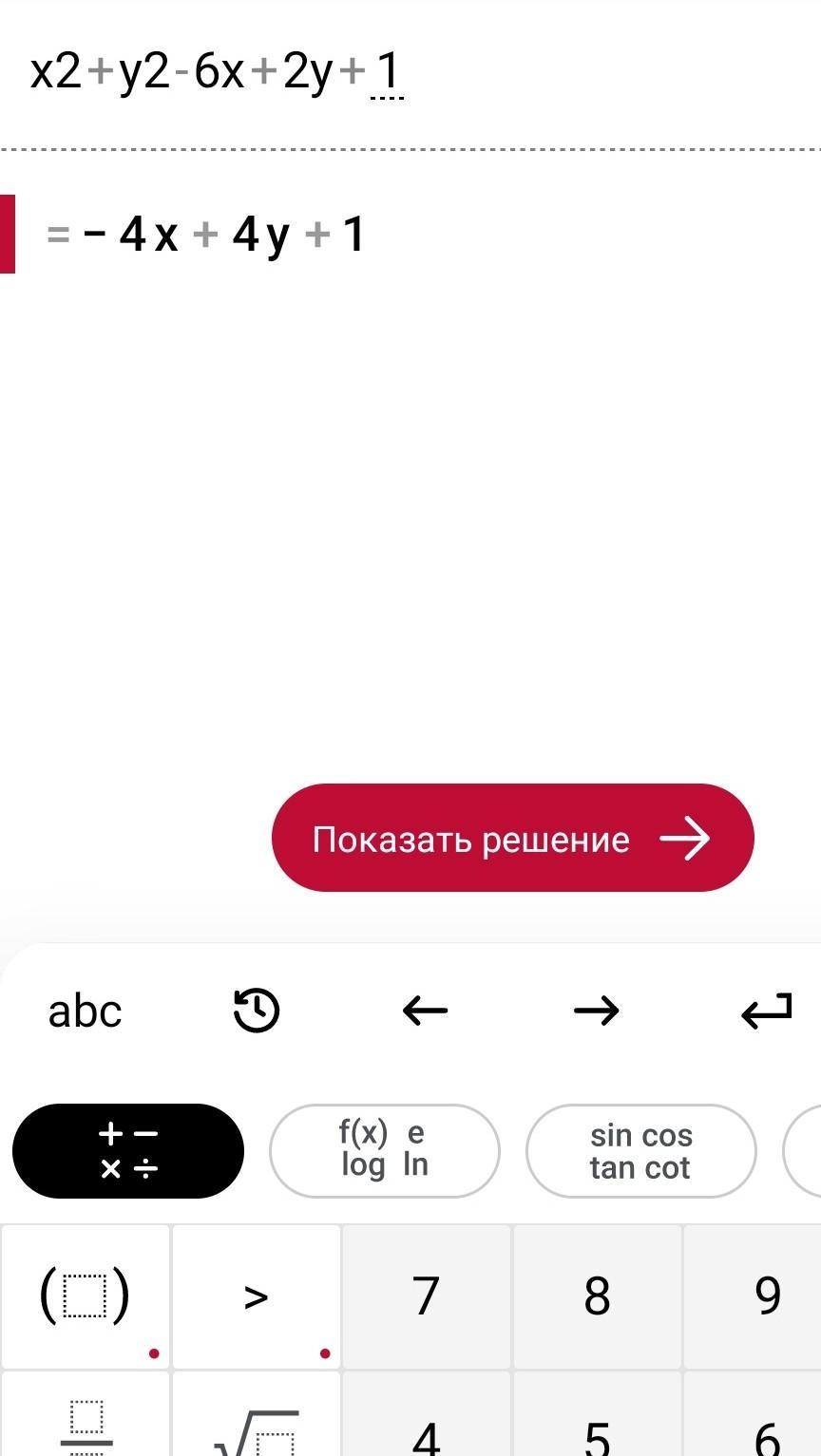This screenshot has height=1456, width=821.
Task: Insert a fraction template
Action: click(x=86, y=1414)
